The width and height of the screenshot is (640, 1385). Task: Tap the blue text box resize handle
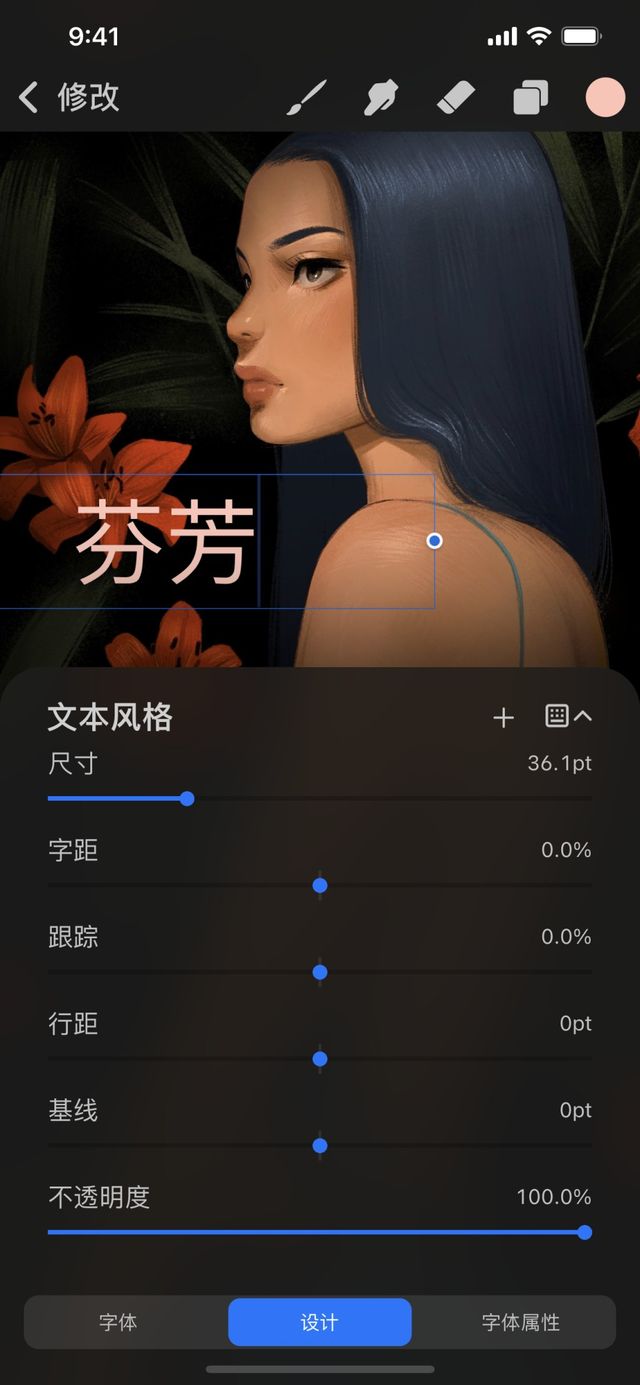point(434,541)
